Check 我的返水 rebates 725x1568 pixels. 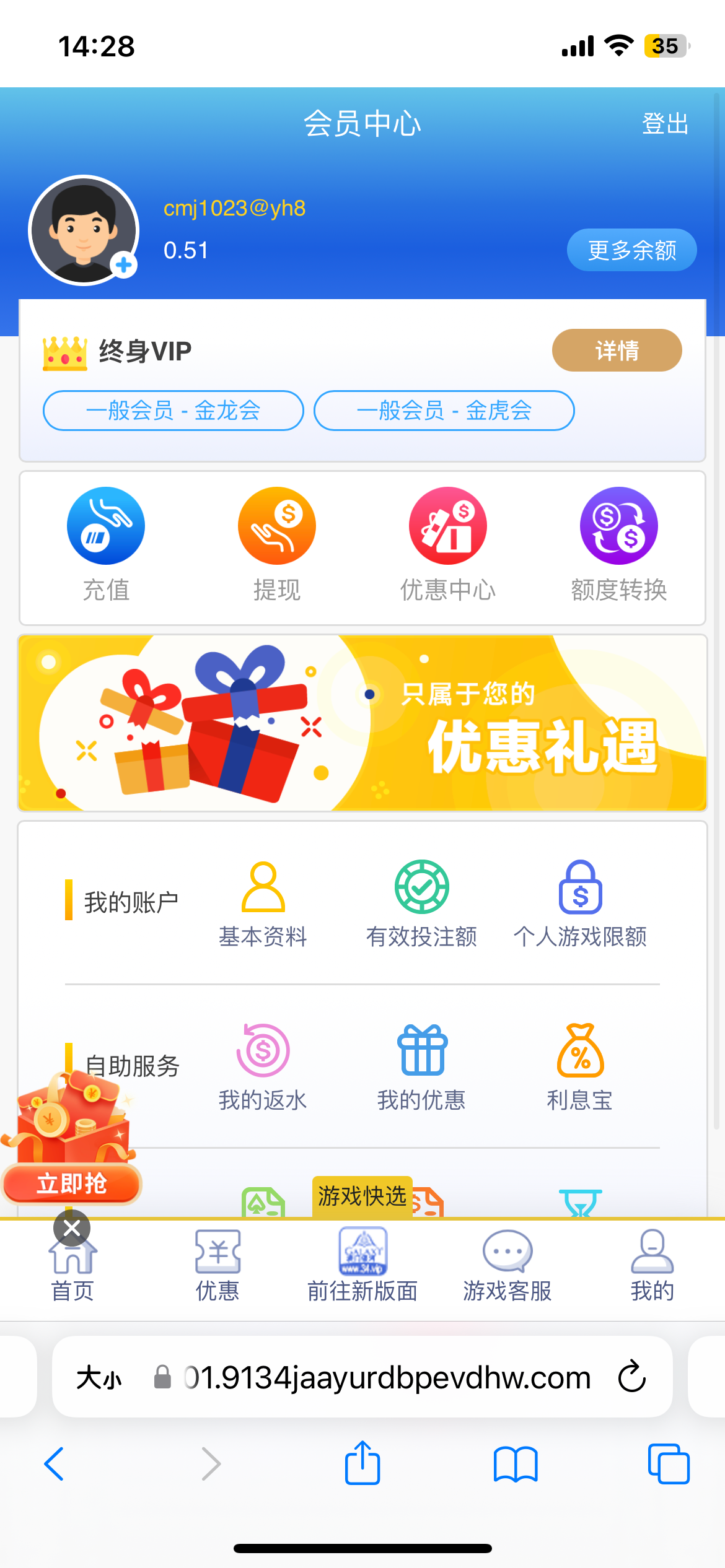tap(263, 1068)
